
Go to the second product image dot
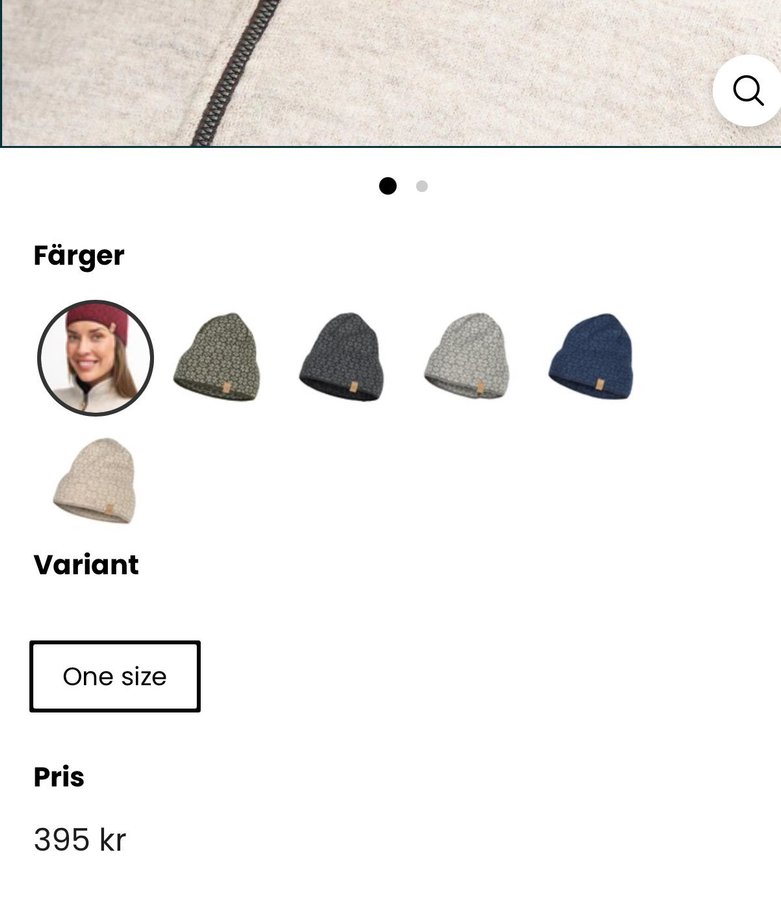click(x=422, y=186)
